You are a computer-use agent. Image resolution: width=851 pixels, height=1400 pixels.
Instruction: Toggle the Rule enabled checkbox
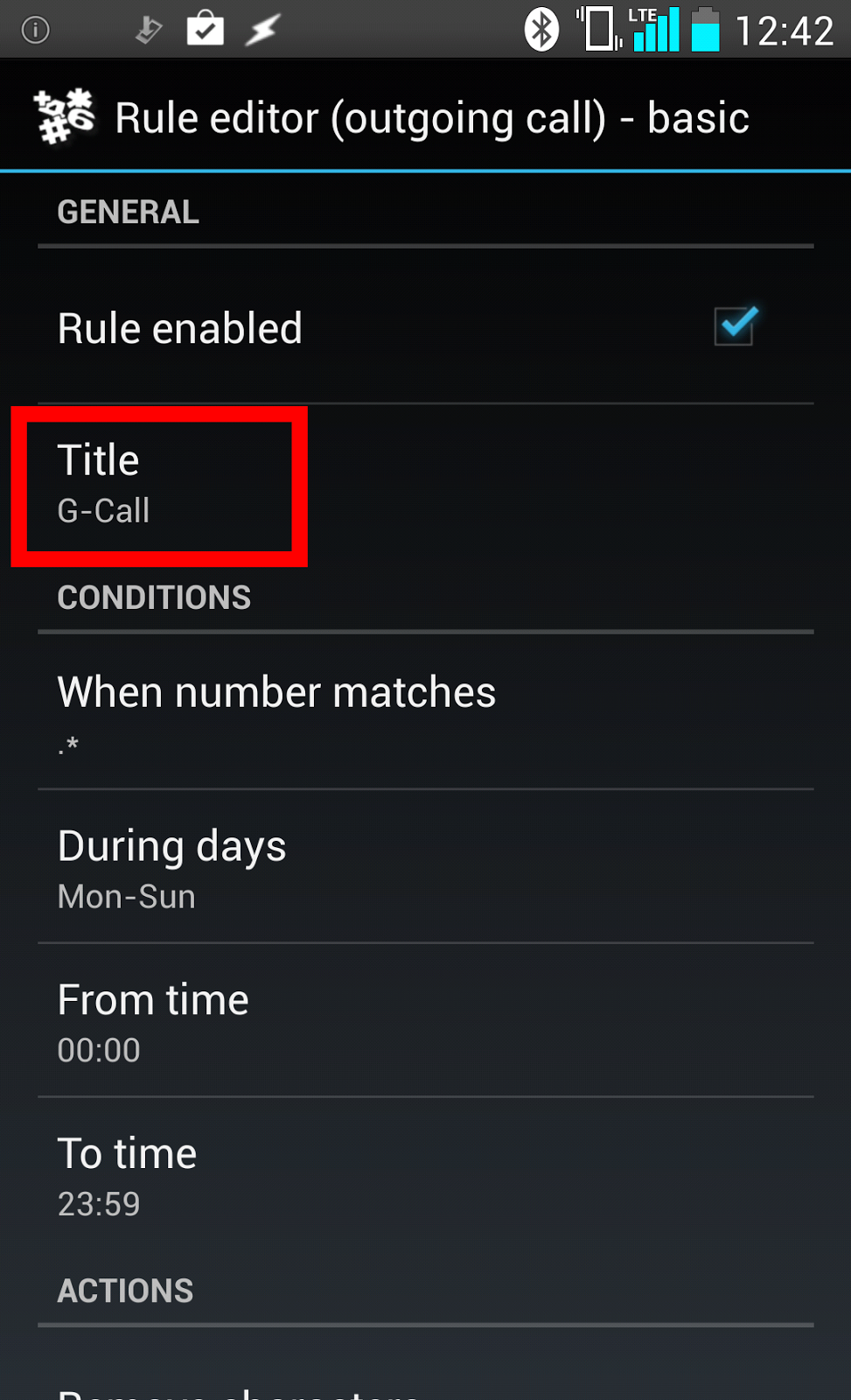(x=734, y=327)
